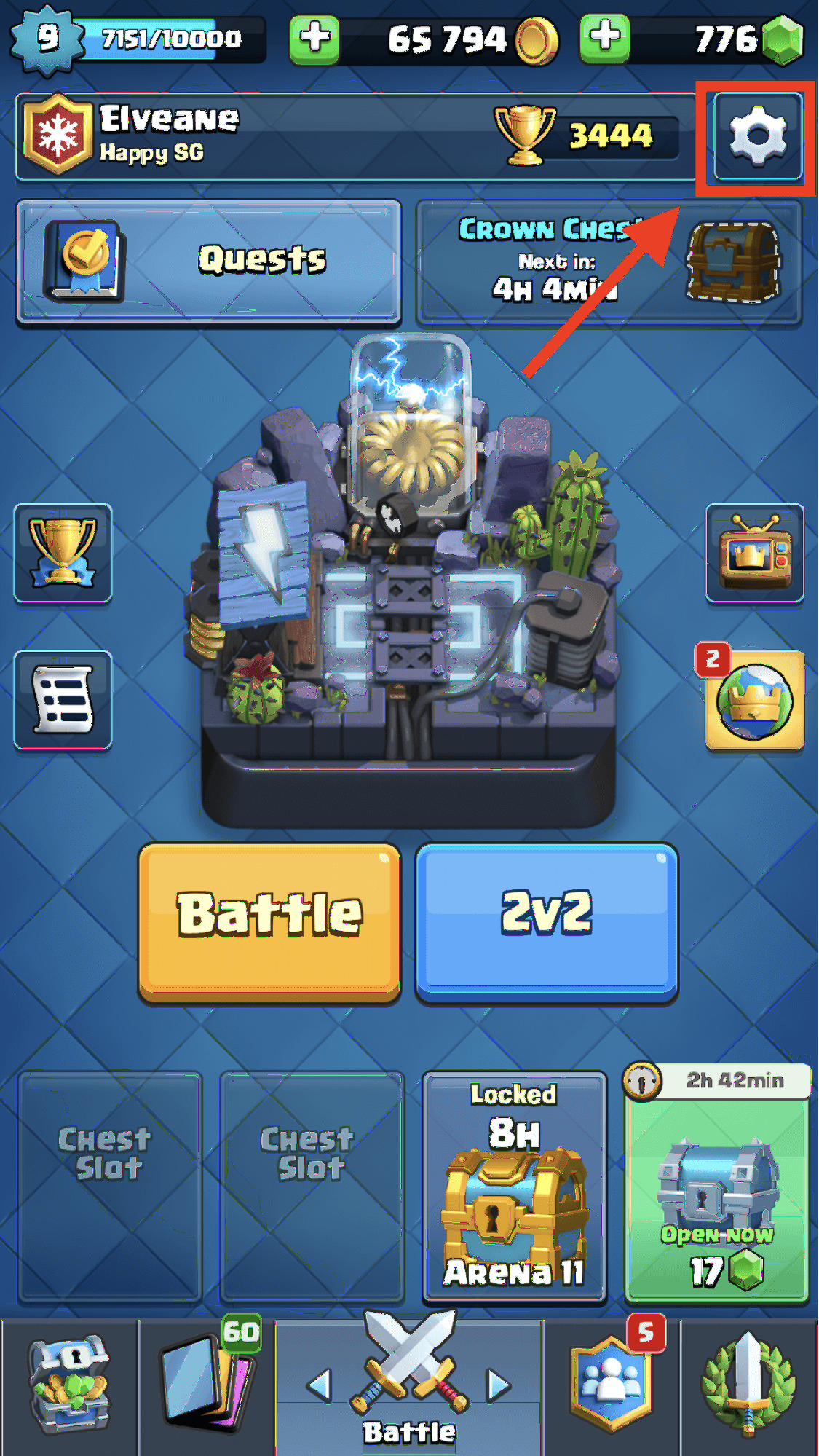Image resolution: width=819 pixels, height=1456 pixels.
Task: Switch to the Cards tab
Action: coord(207,1386)
